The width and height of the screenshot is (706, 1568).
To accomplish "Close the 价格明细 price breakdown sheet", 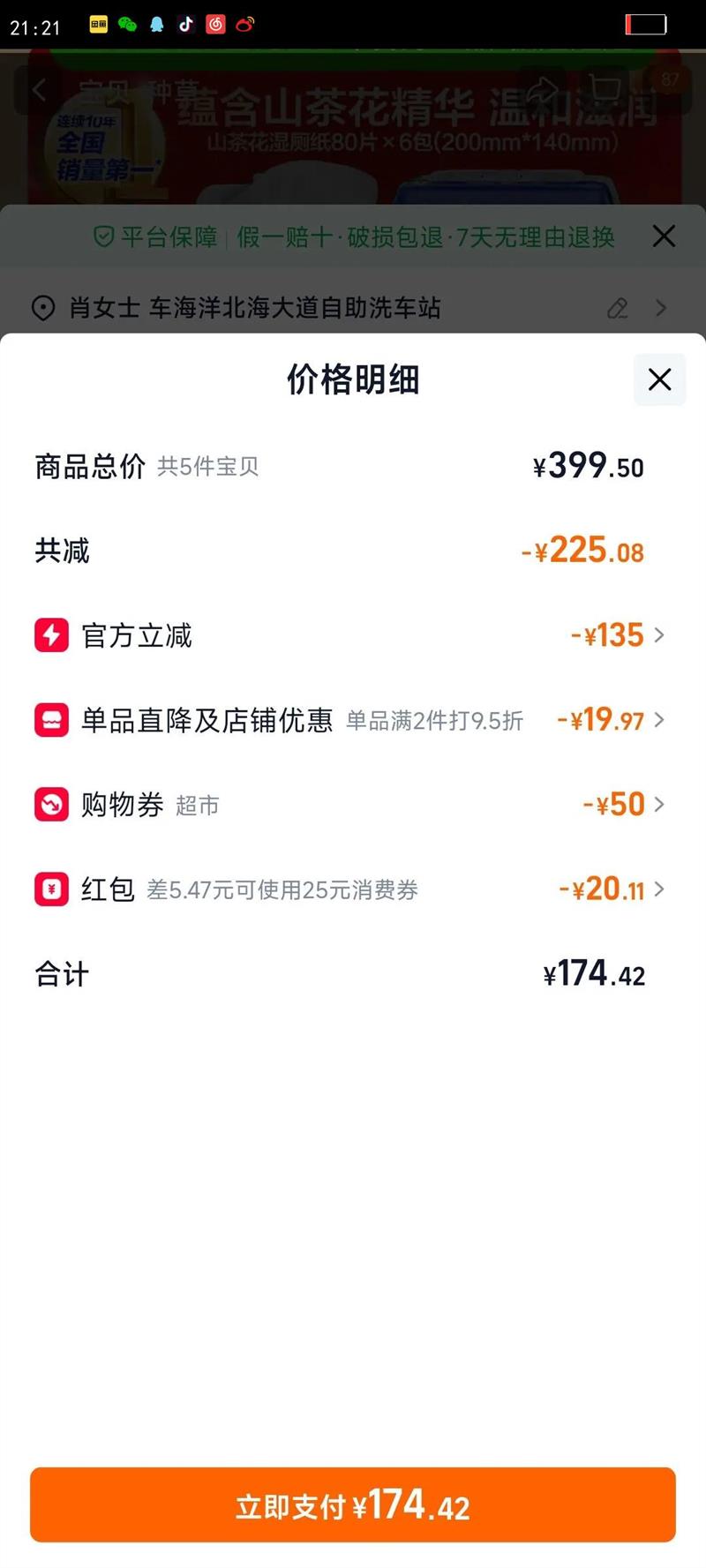I will tap(659, 379).
